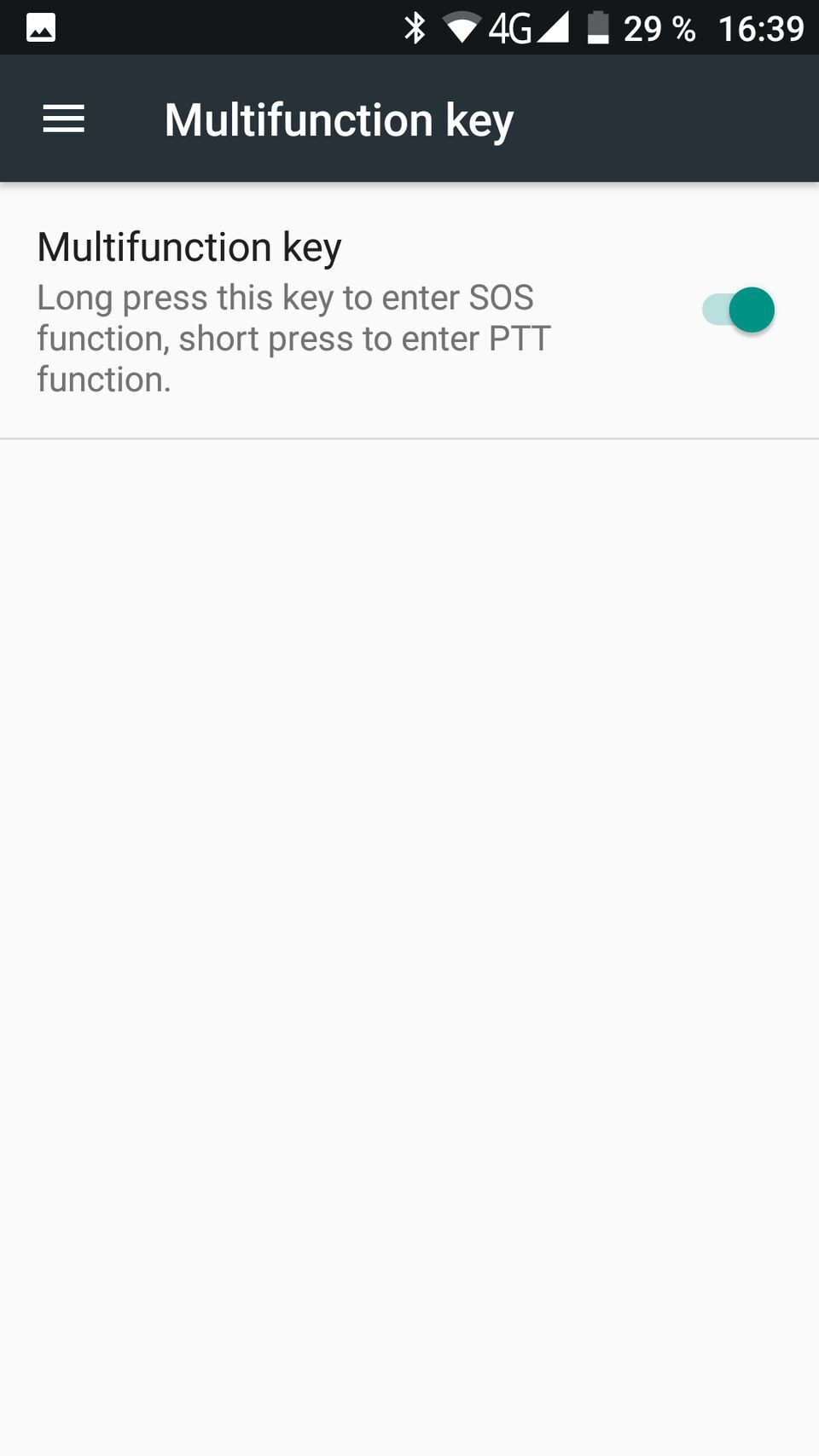
Task: Click the toggle switch track
Action: pyautogui.click(x=721, y=310)
